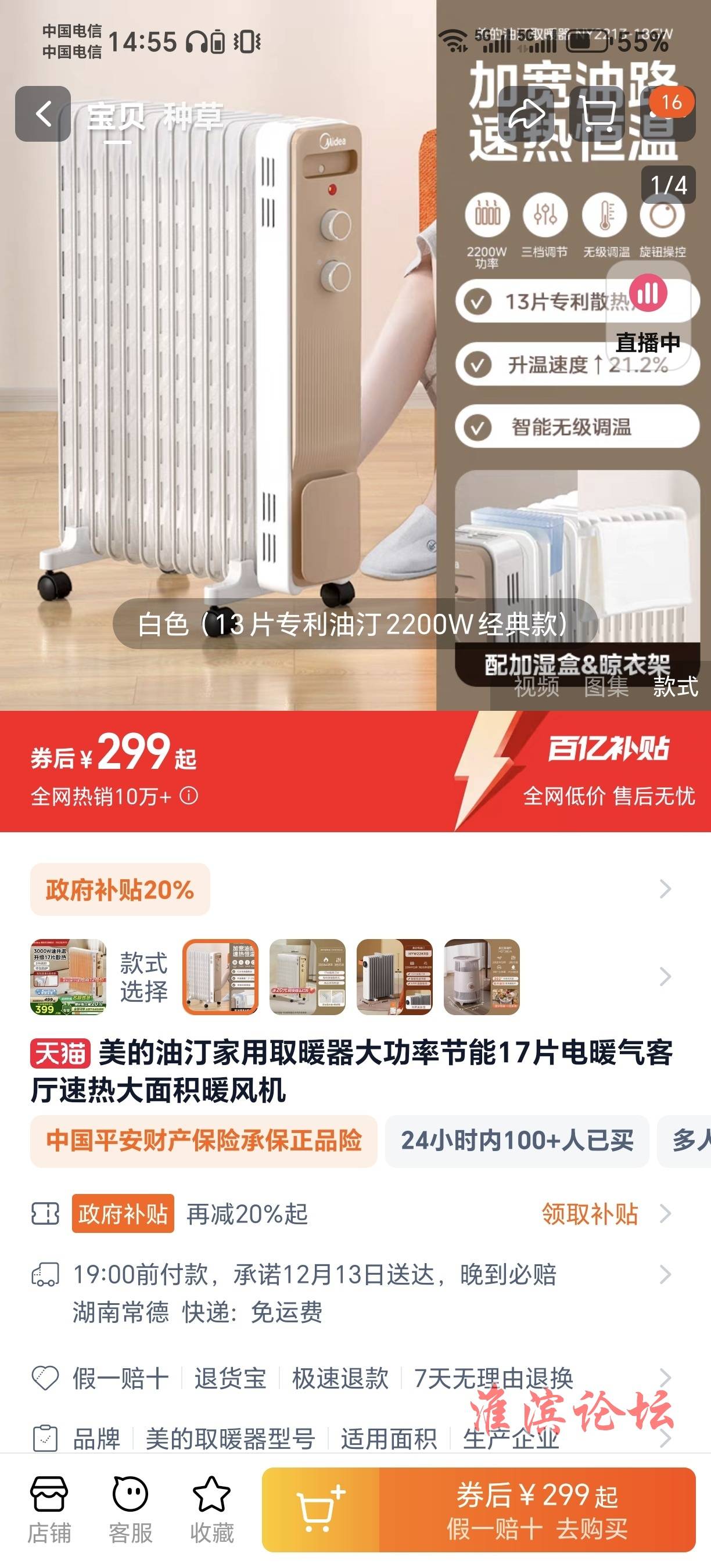Image resolution: width=711 pixels, height=1568 pixels.
Task: Go back using the top-left arrow
Action: [42, 114]
